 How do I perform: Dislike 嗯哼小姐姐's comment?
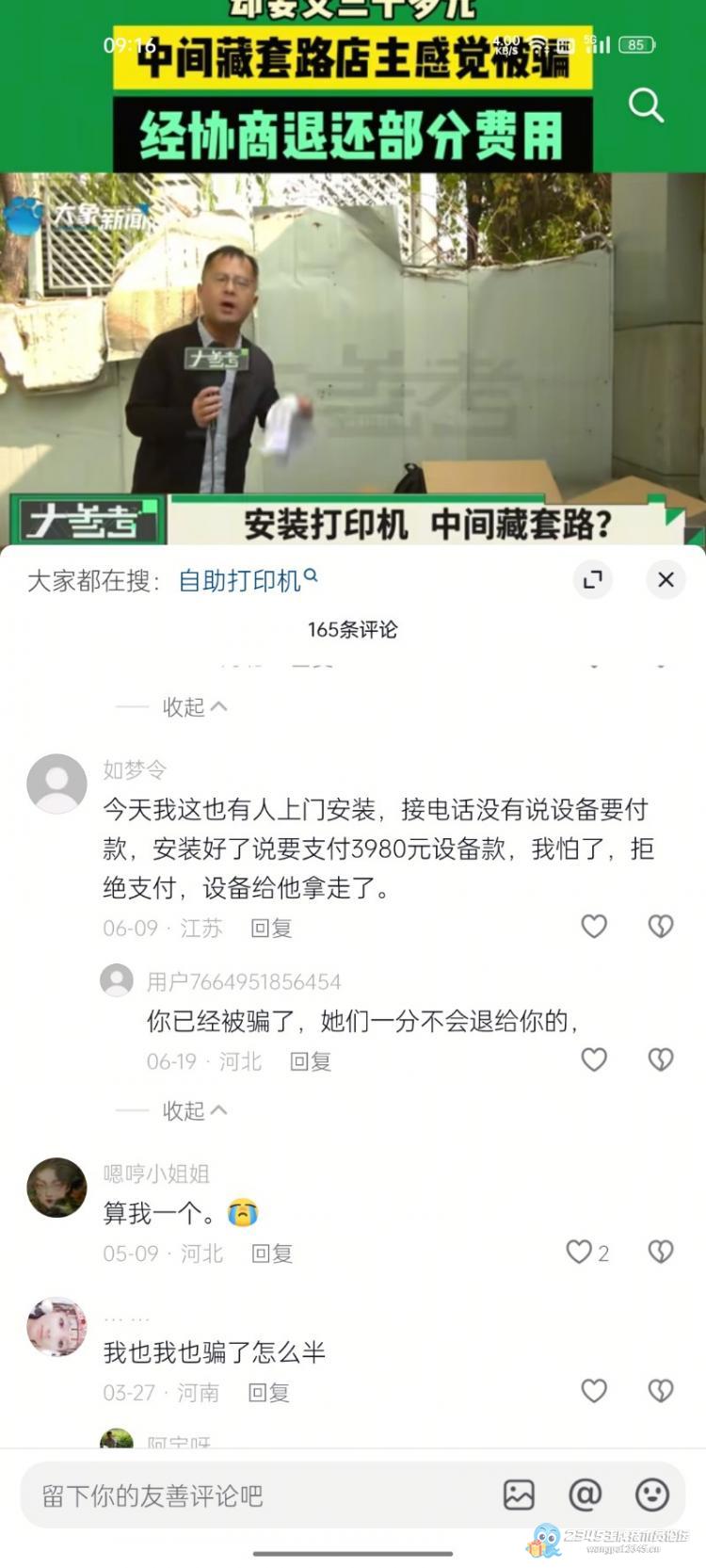661,1252
